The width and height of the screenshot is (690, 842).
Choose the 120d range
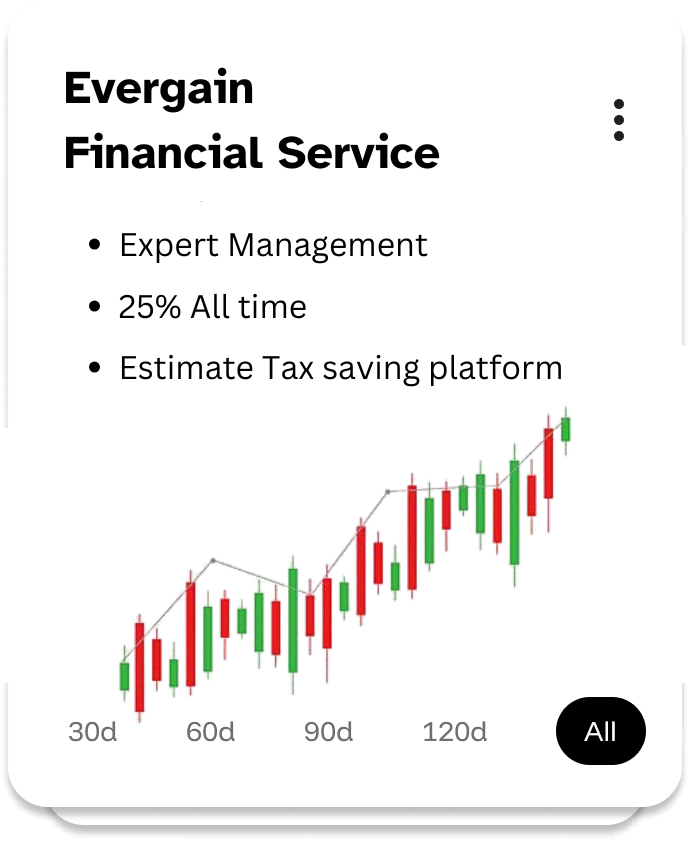coord(455,732)
